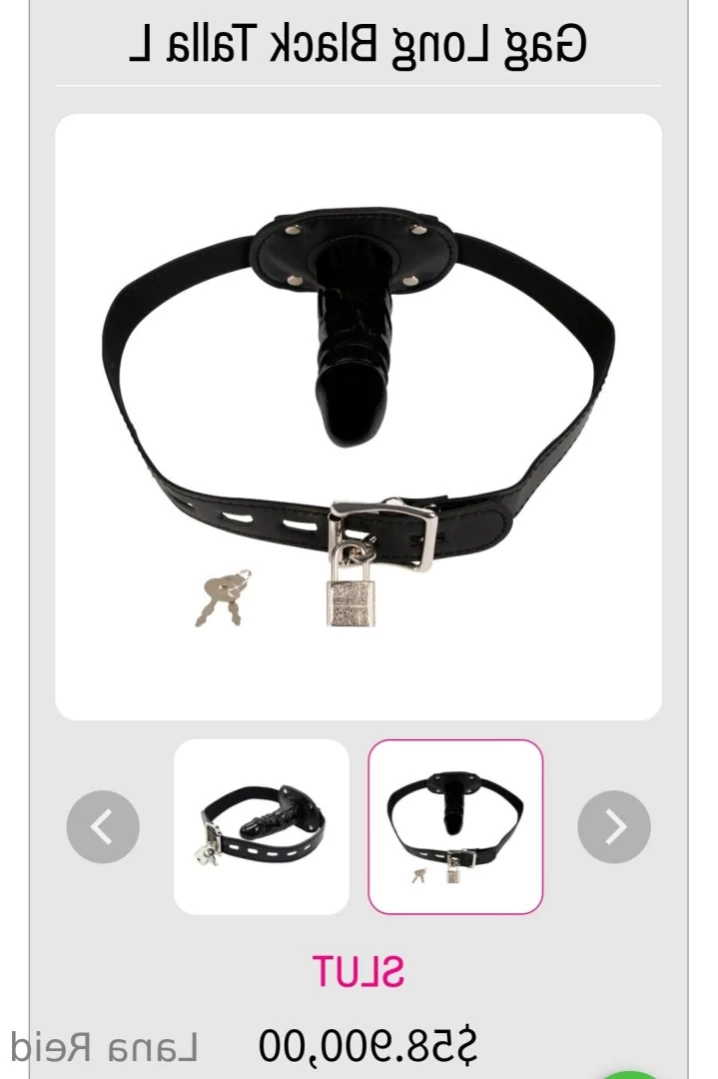
Task: Open the large main product image
Action: (358, 417)
